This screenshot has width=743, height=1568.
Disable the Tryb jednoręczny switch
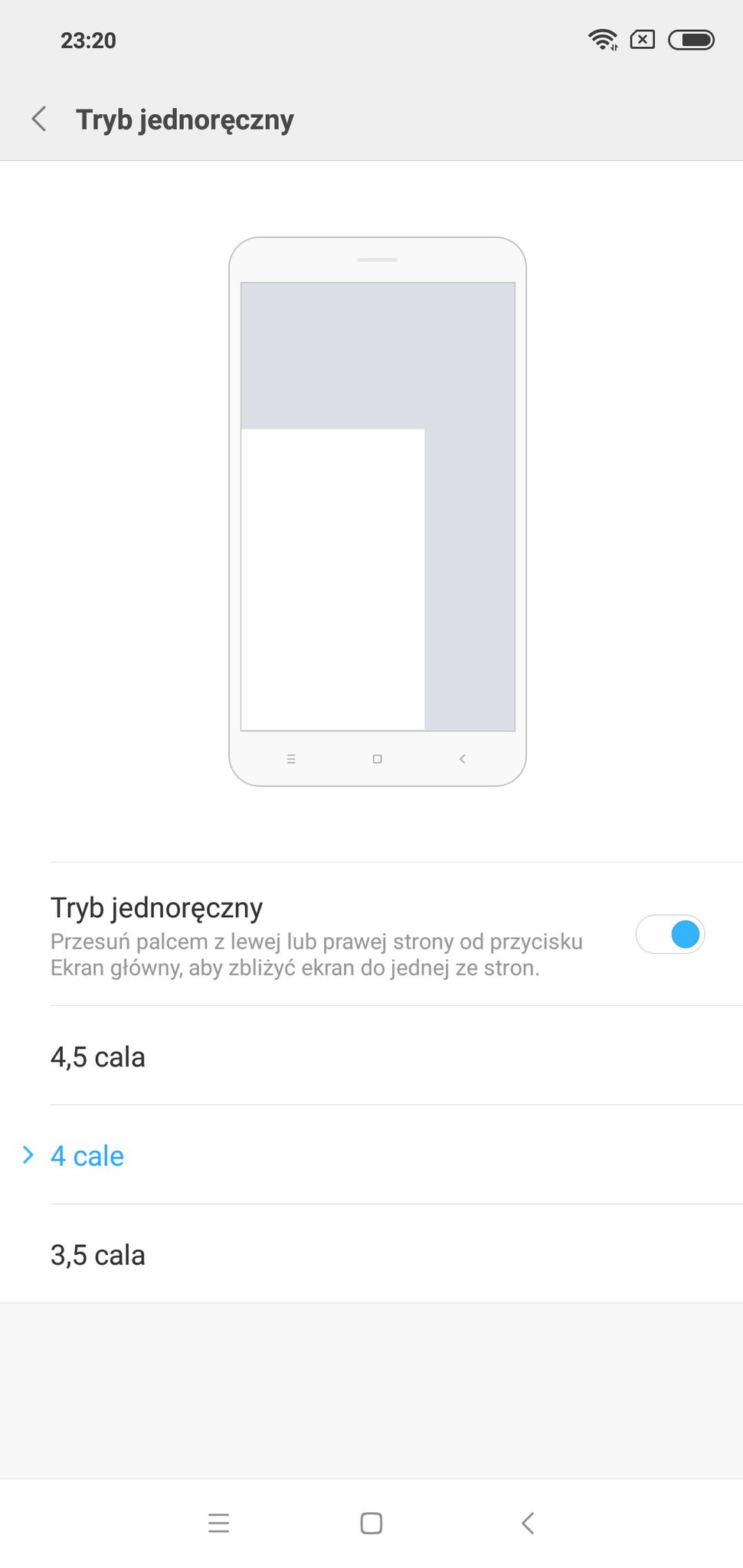click(669, 934)
